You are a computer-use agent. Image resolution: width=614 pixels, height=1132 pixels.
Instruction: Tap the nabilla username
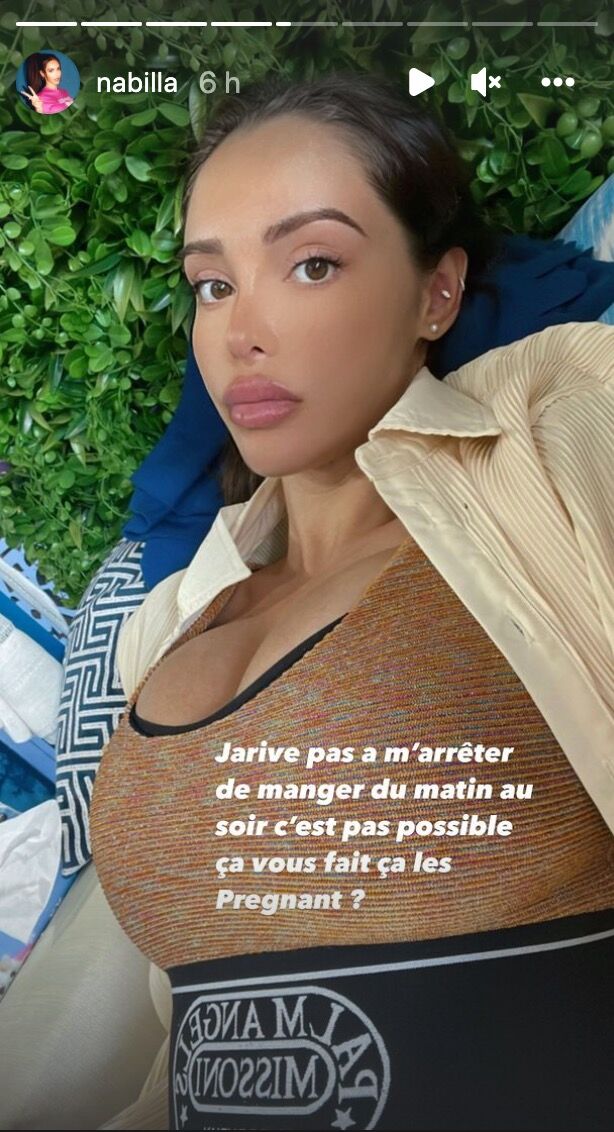click(x=136, y=83)
